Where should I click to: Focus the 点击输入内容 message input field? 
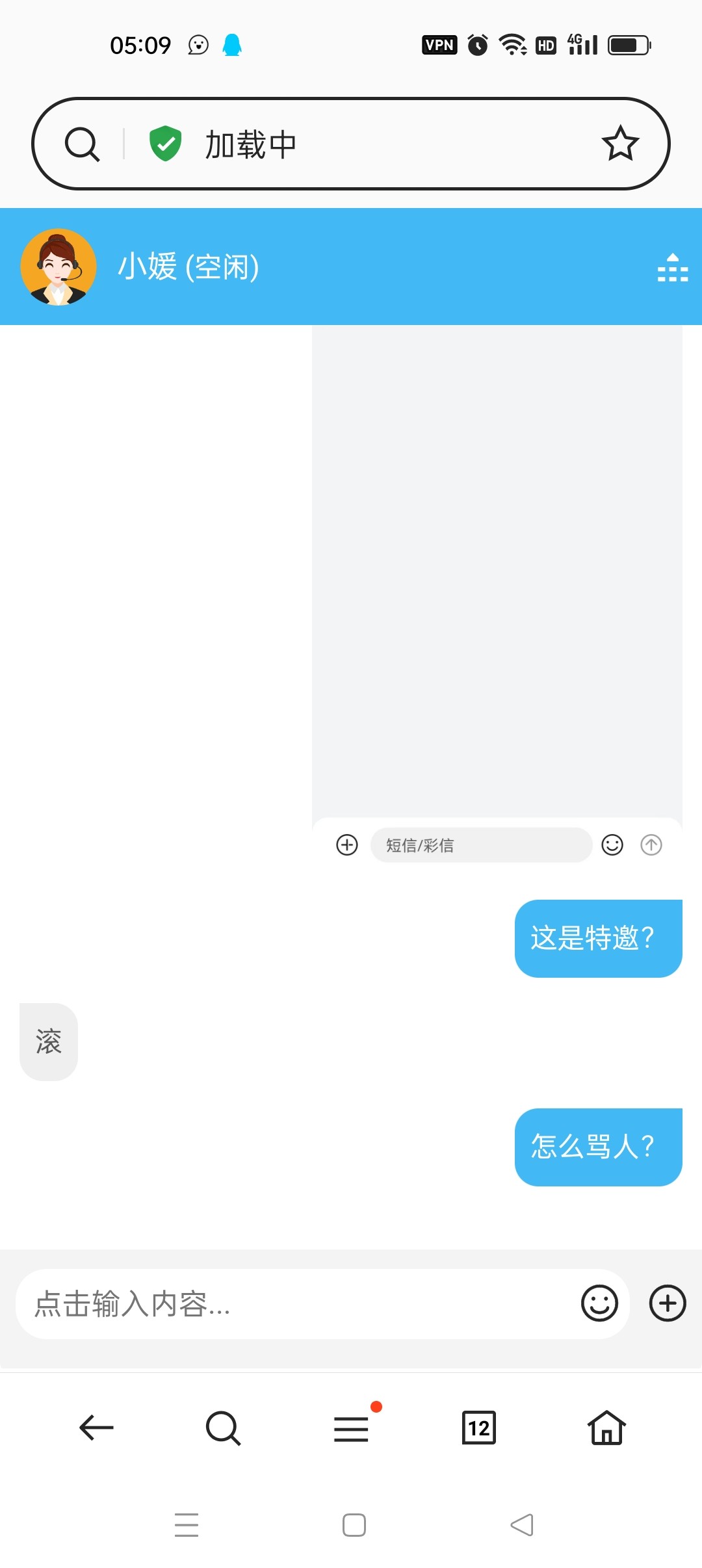tap(299, 1304)
